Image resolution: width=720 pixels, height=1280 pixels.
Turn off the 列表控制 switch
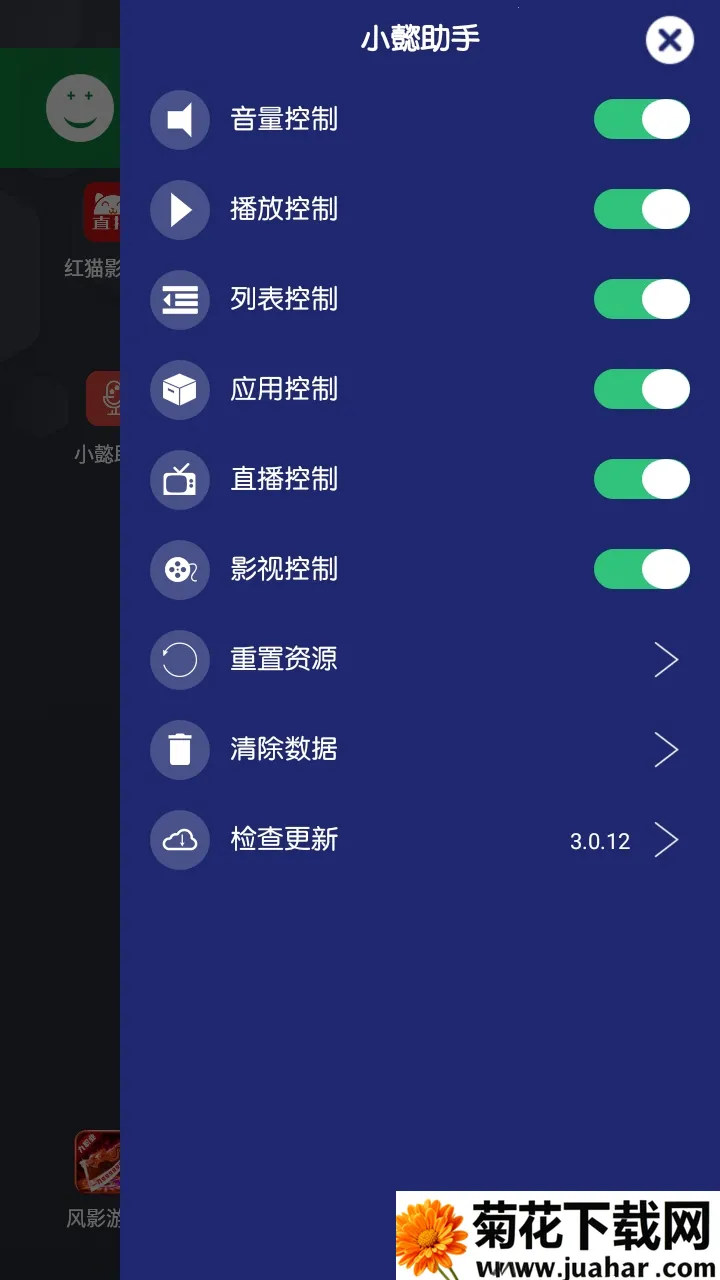pos(641,299)
